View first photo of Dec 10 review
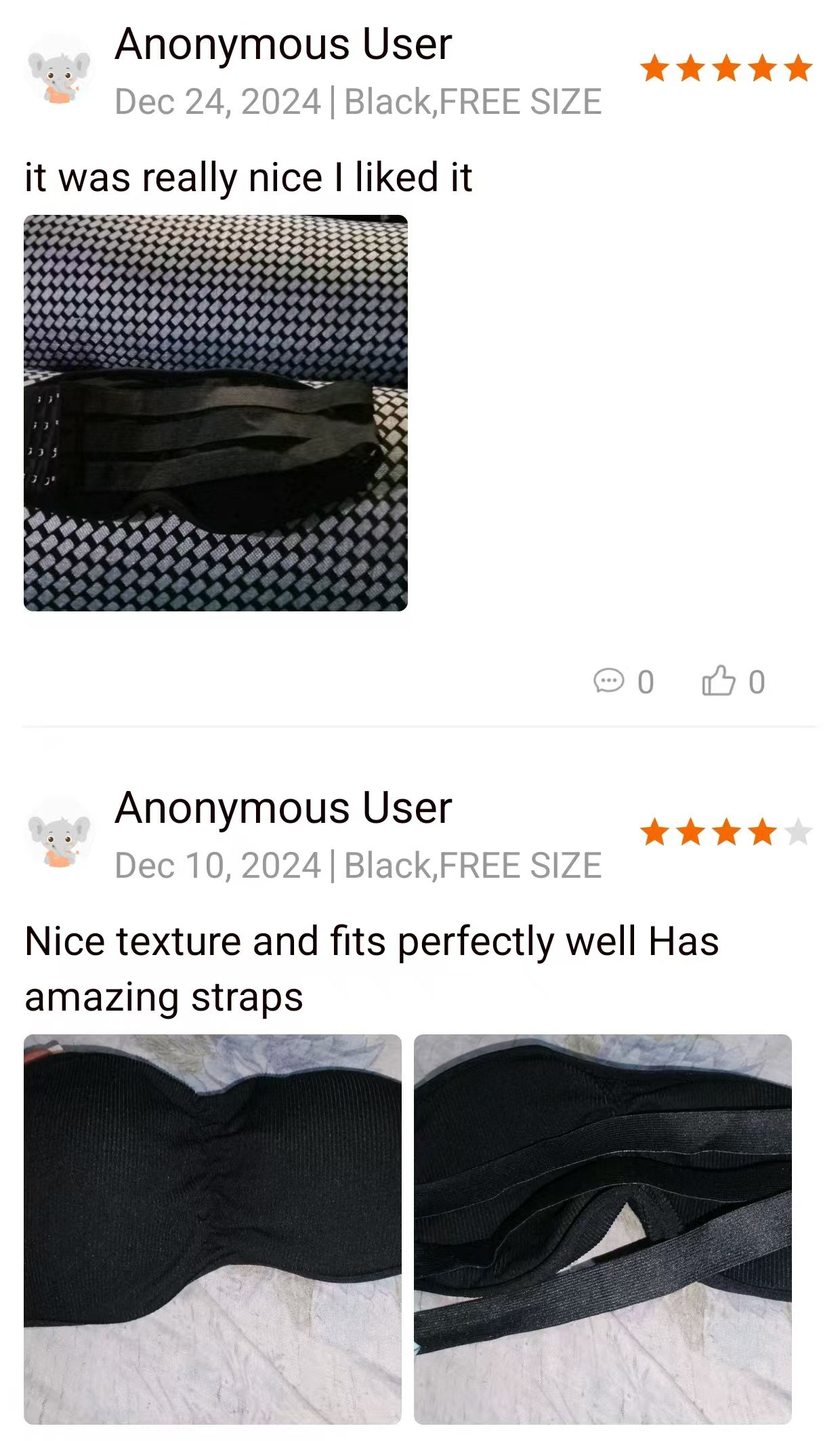This screenshot has height=1441, width=840. coord(213,1228)
